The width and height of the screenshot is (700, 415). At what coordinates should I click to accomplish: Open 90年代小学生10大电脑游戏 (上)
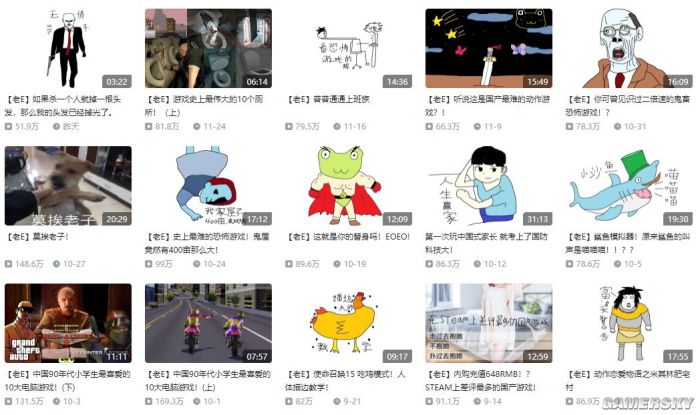pos(207,323)
